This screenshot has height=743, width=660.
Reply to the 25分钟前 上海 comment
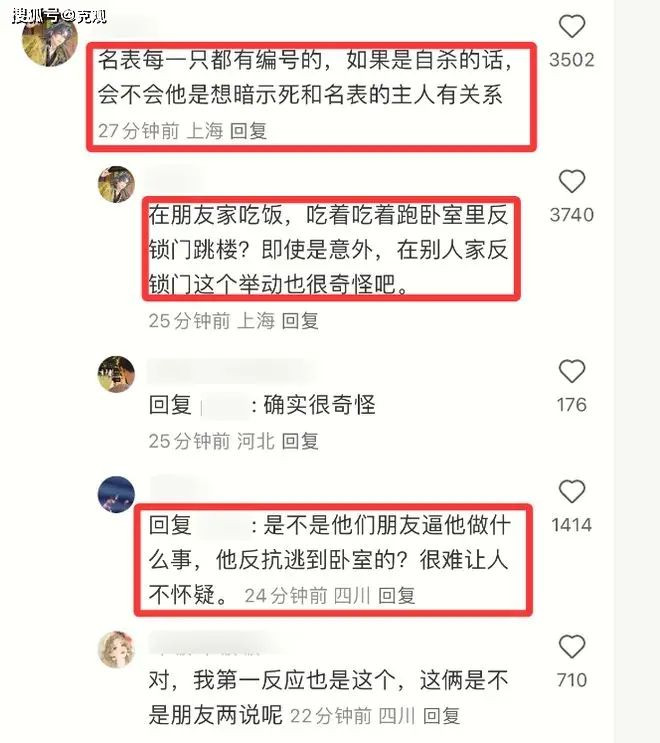tap(299, 321)
